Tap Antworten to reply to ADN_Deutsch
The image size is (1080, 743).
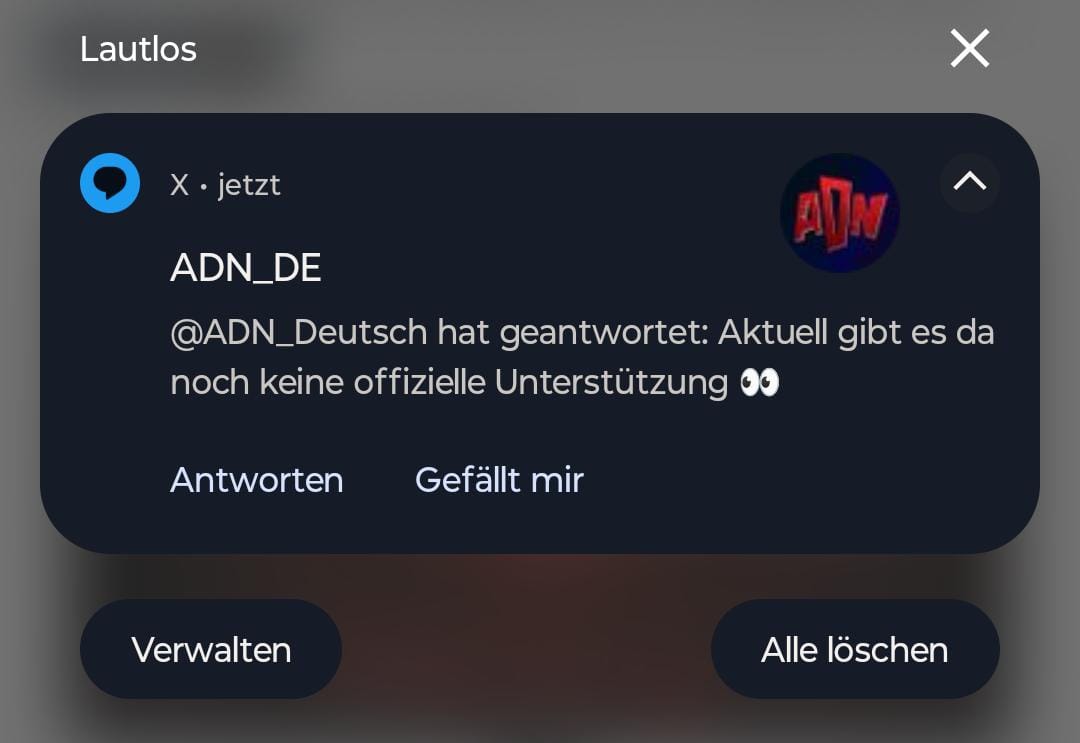(x=256, y=480)
